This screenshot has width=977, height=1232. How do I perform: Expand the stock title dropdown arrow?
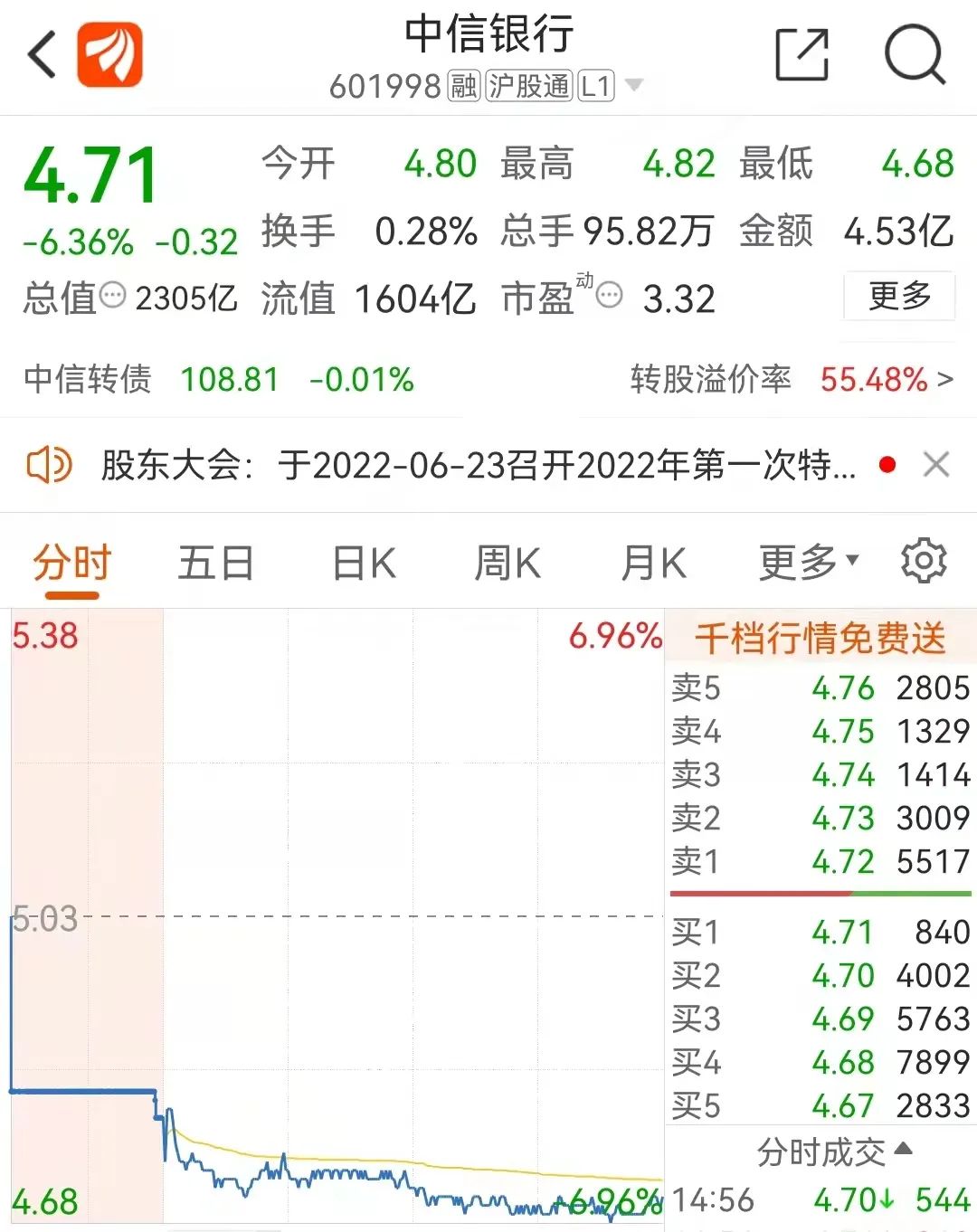pyautogui.click(x=634, y=86)
